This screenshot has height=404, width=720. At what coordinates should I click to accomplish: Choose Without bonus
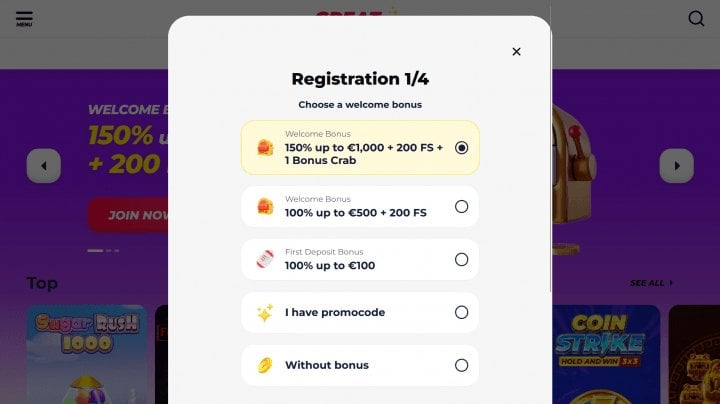coord(461,366)
